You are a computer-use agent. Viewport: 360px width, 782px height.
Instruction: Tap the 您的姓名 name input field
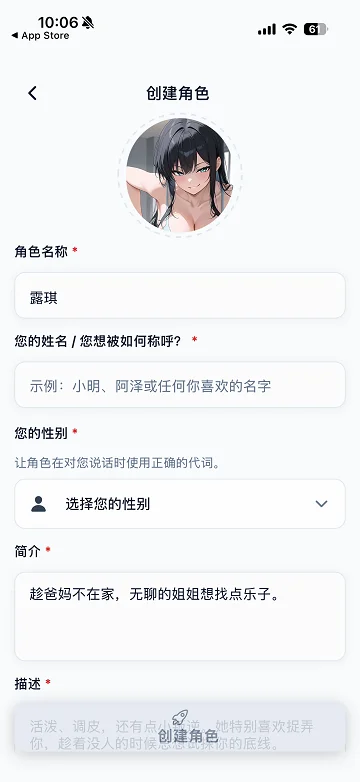click(x=180, y=385)
